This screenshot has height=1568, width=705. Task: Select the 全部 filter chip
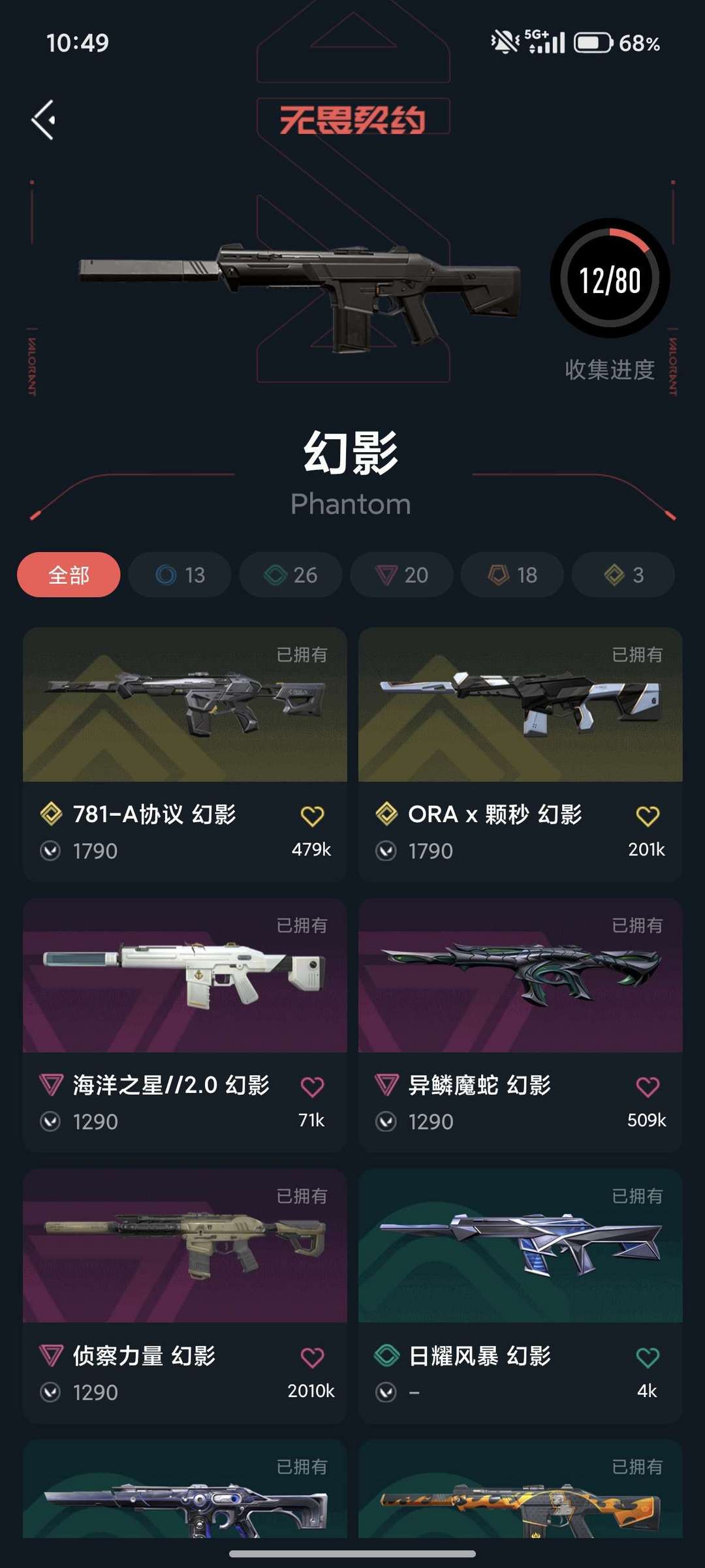[69, 575]
